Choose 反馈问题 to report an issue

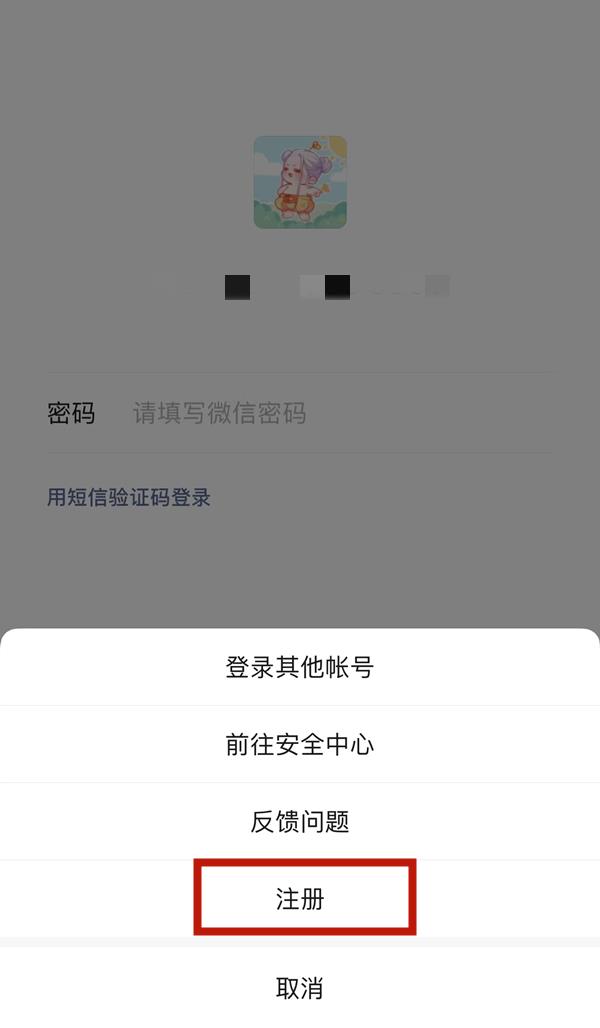click(300, 822)
